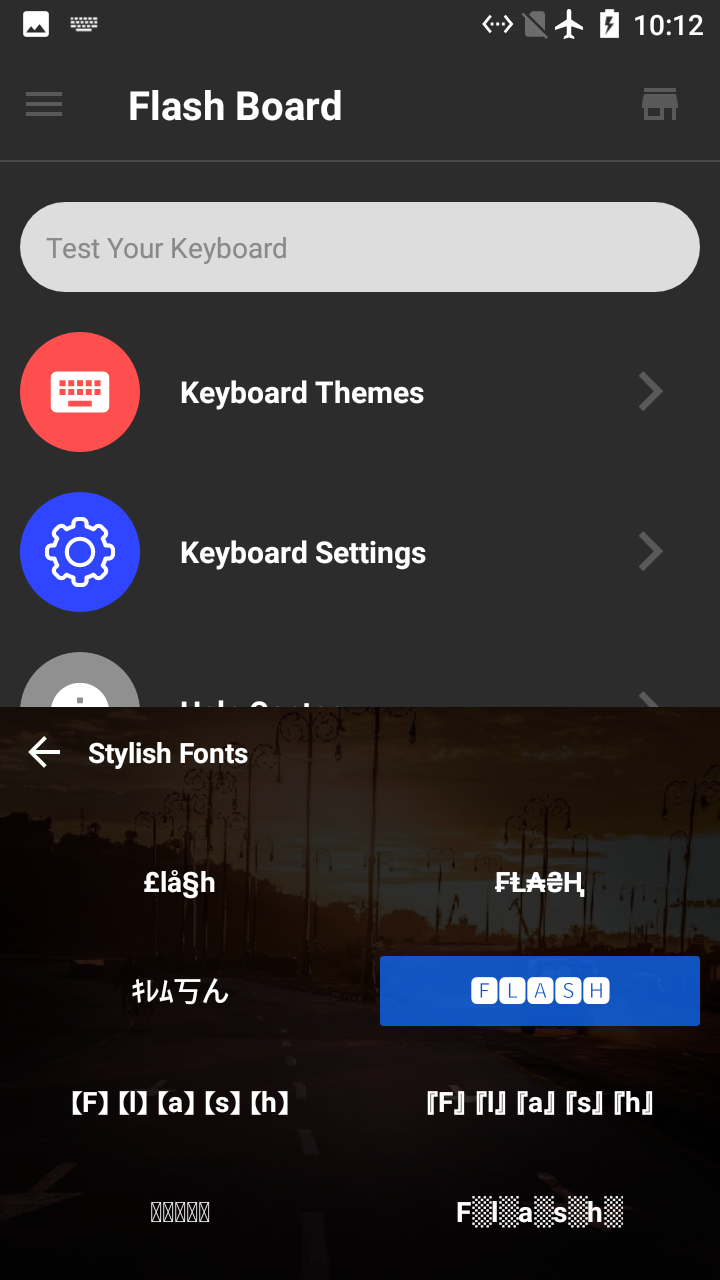Open the store icon in app bar
The image size is (720, 1280).
(x=660, y=105)
